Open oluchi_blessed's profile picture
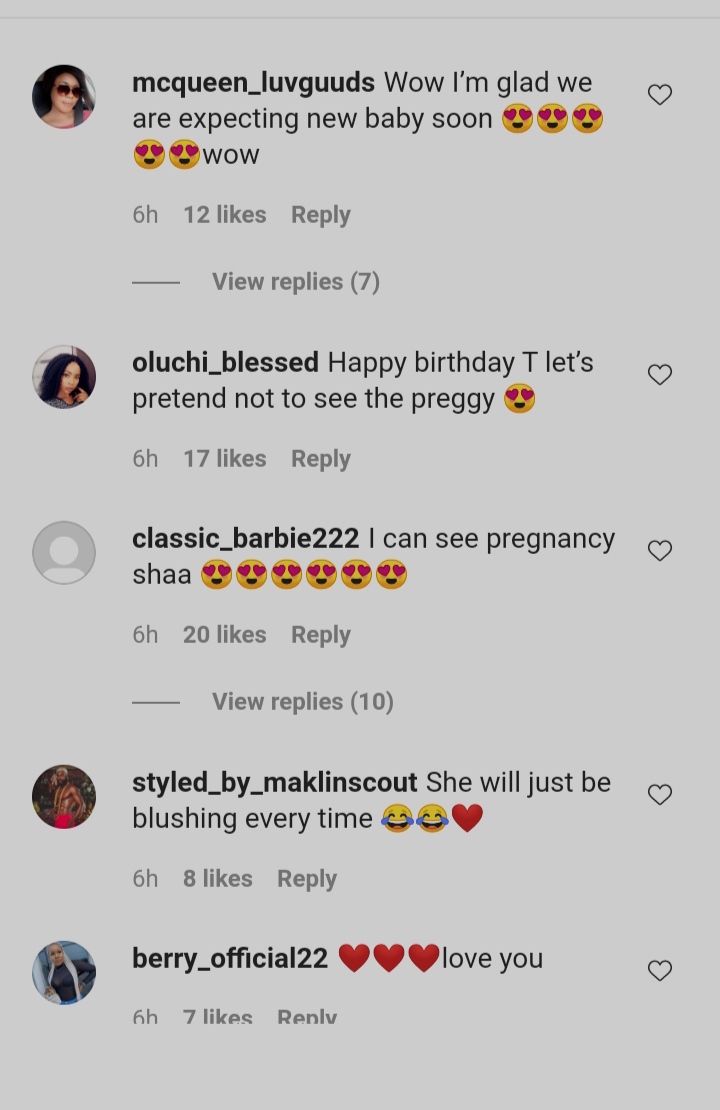The height and width of the screenshot is (1110, 720). [64, 377]
